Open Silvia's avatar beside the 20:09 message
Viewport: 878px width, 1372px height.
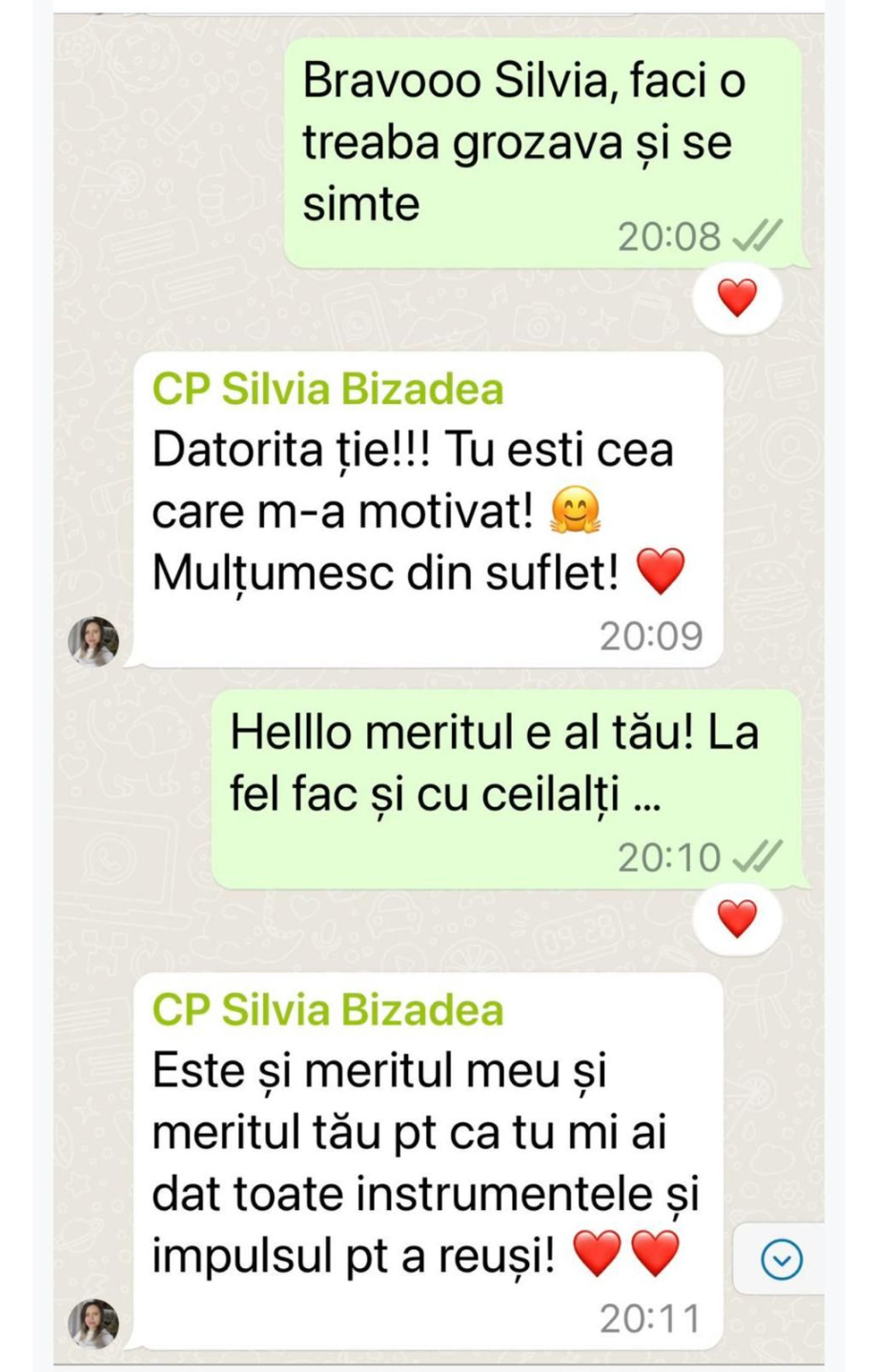[x=93, y=640]
